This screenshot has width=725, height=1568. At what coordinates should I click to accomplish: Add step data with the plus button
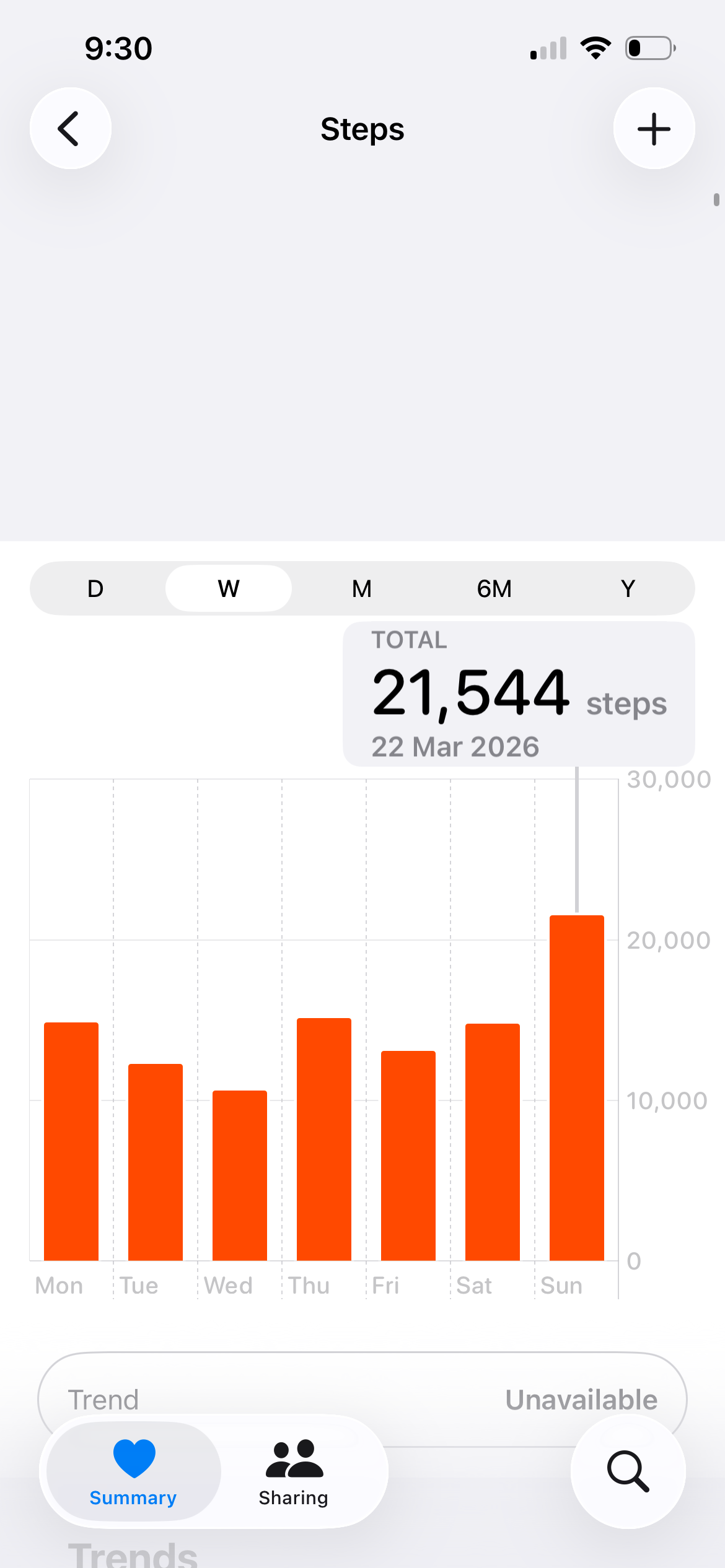point(654,129)
